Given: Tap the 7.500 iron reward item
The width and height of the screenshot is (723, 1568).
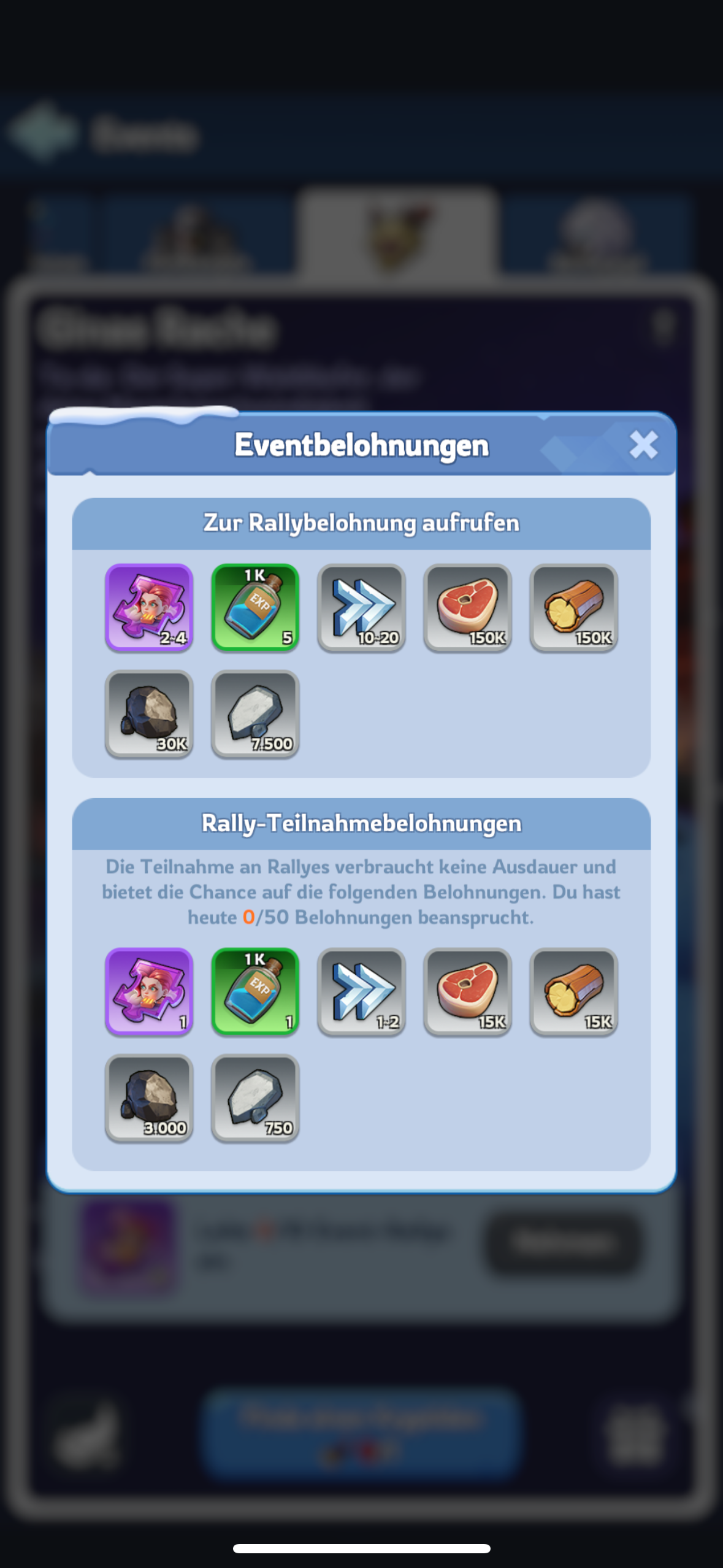Looking at the screenshot, I should [x=255, y=713].
